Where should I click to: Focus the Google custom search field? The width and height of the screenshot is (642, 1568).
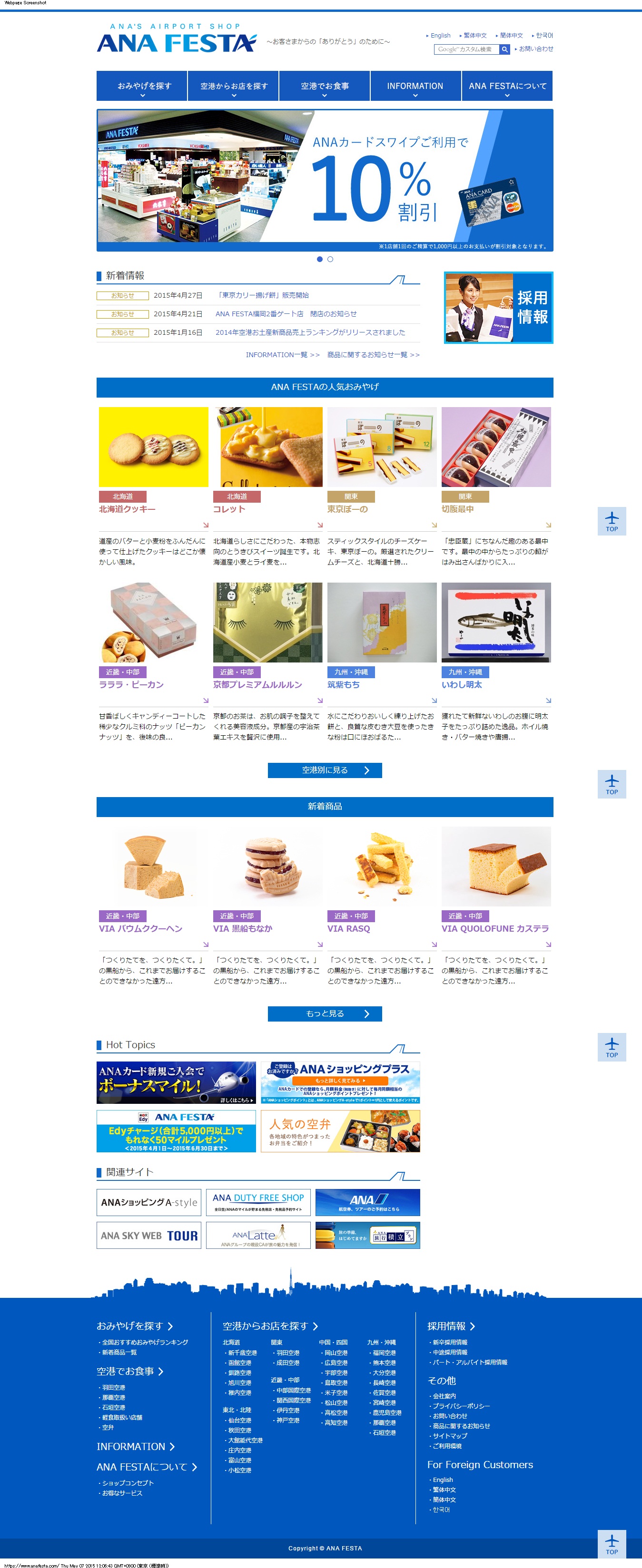(466, 49)
